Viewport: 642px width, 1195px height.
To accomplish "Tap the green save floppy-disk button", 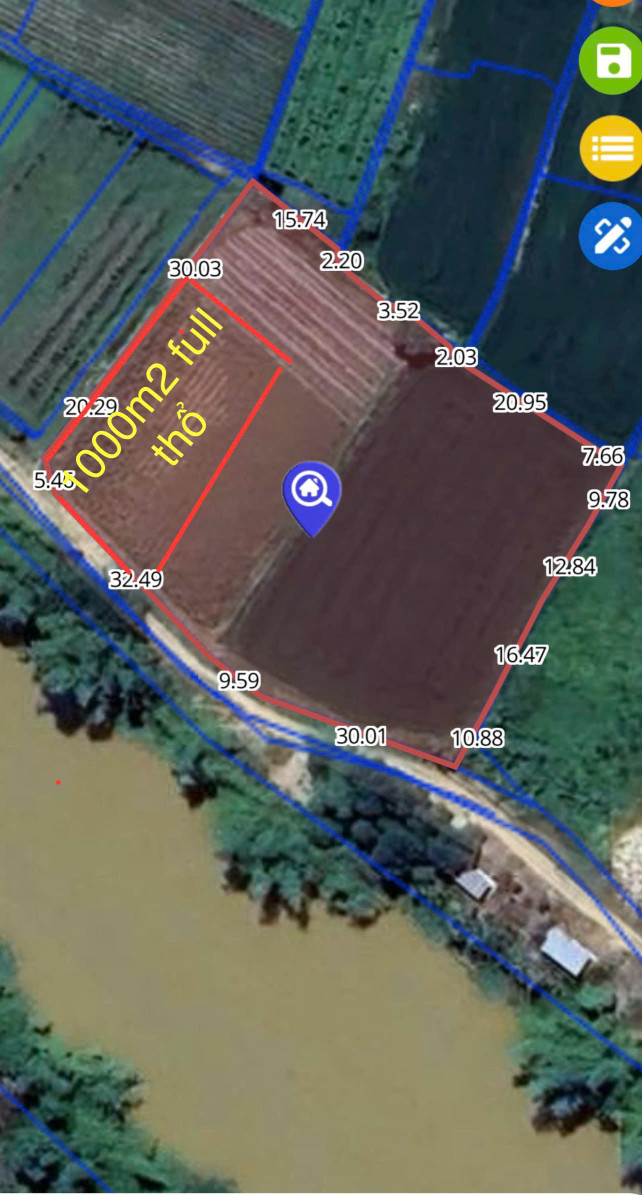I will (x=610, y=61).
